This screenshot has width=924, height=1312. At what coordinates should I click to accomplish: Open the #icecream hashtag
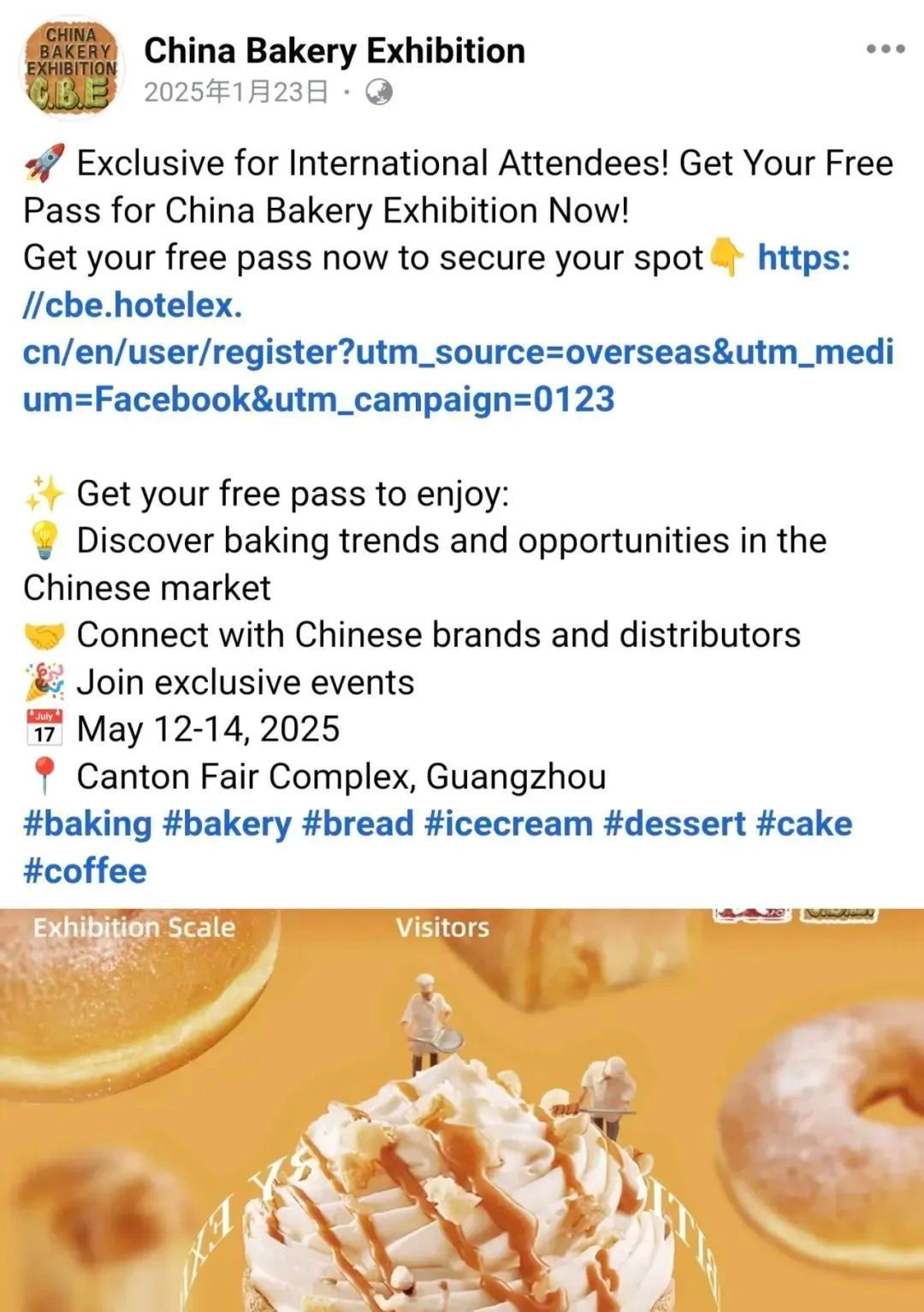pos(508,824)
